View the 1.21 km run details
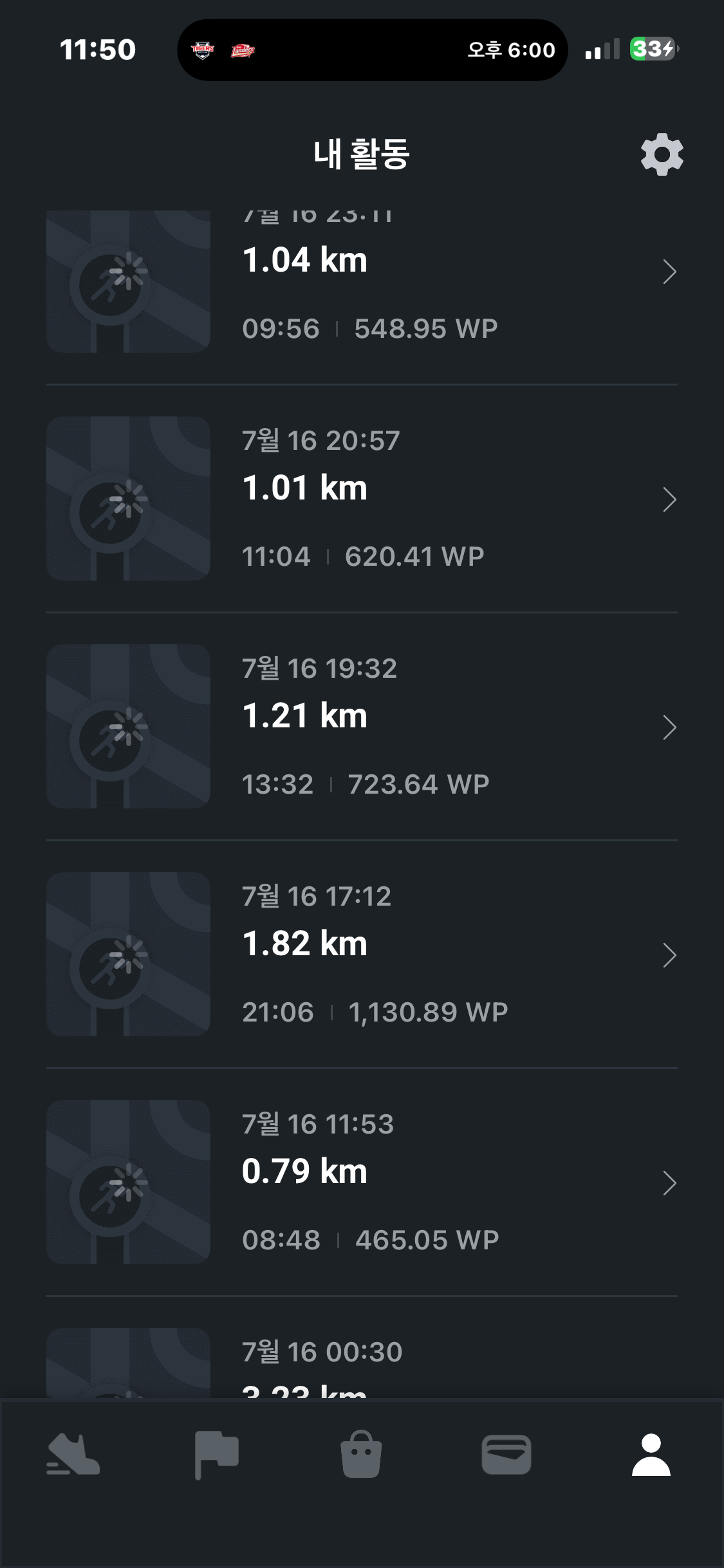Screen dimensions: 724x1568 coord(362,726)
